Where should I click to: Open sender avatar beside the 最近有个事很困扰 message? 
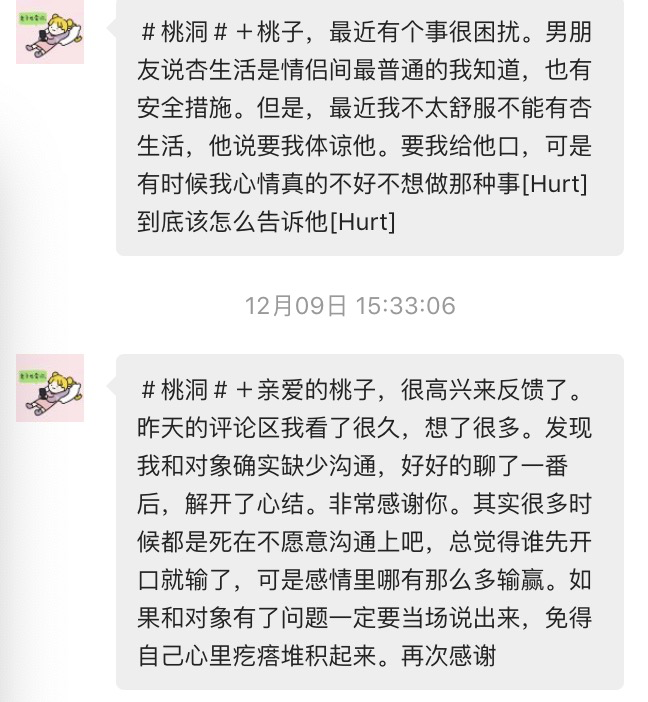[x=50, y=32]
